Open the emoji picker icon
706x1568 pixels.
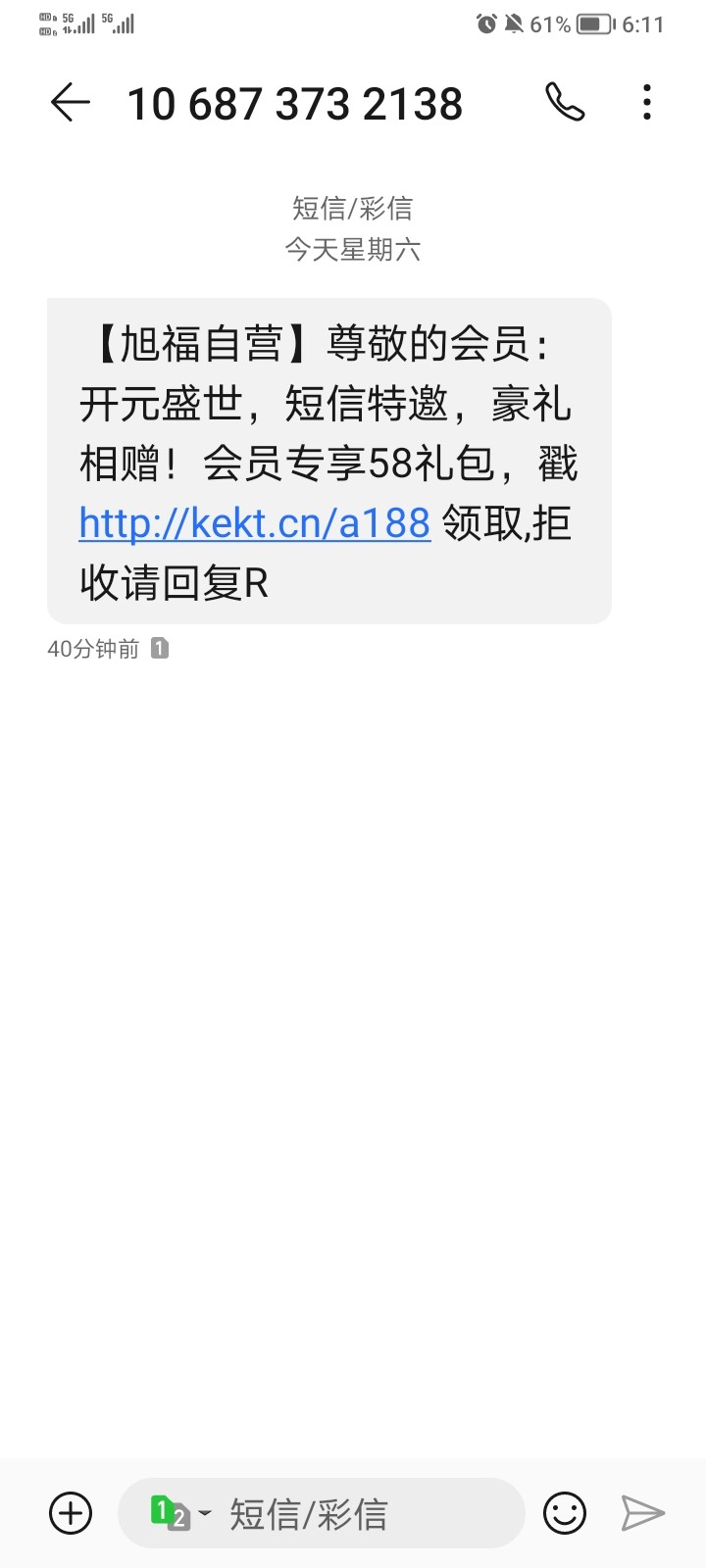tap(563, 1513)
